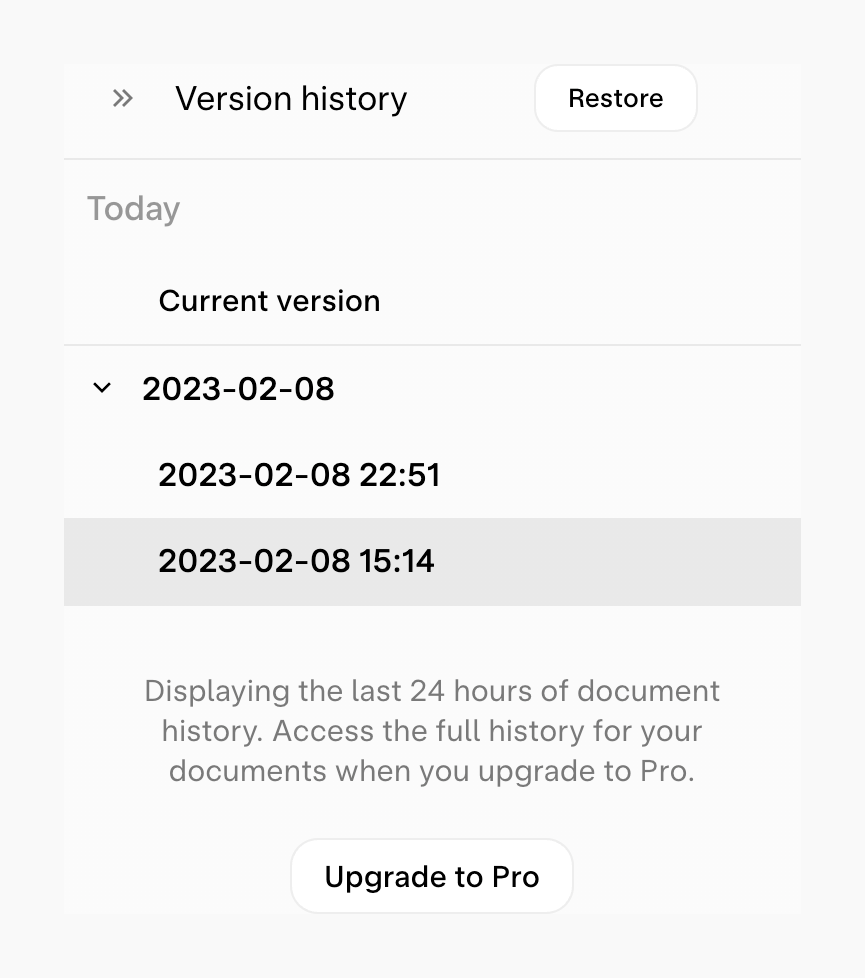Click the Today section header
This screenshot has width=865, height=978.
coord(133,208)
